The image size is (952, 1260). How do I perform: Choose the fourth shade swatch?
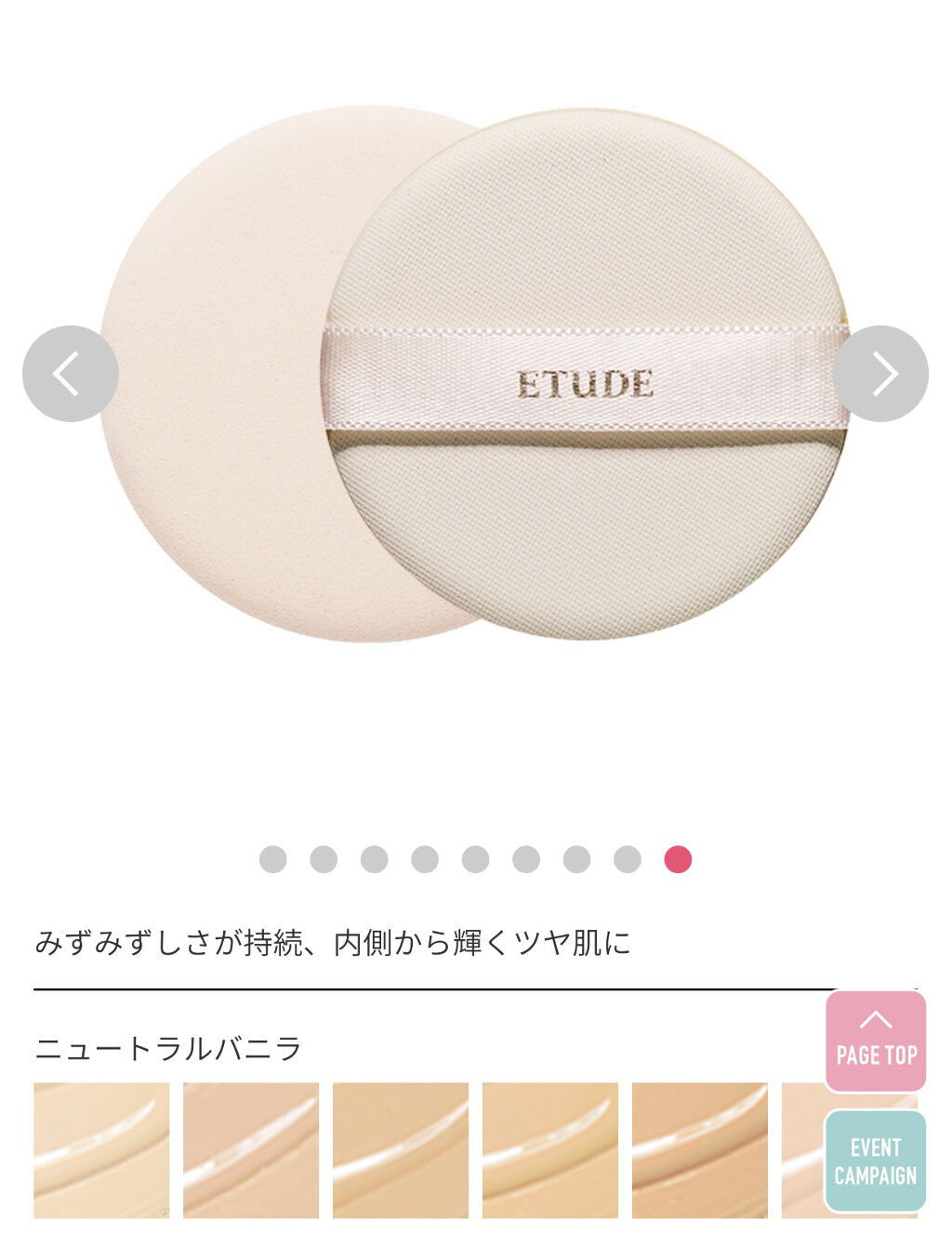tap(550, 1150)
